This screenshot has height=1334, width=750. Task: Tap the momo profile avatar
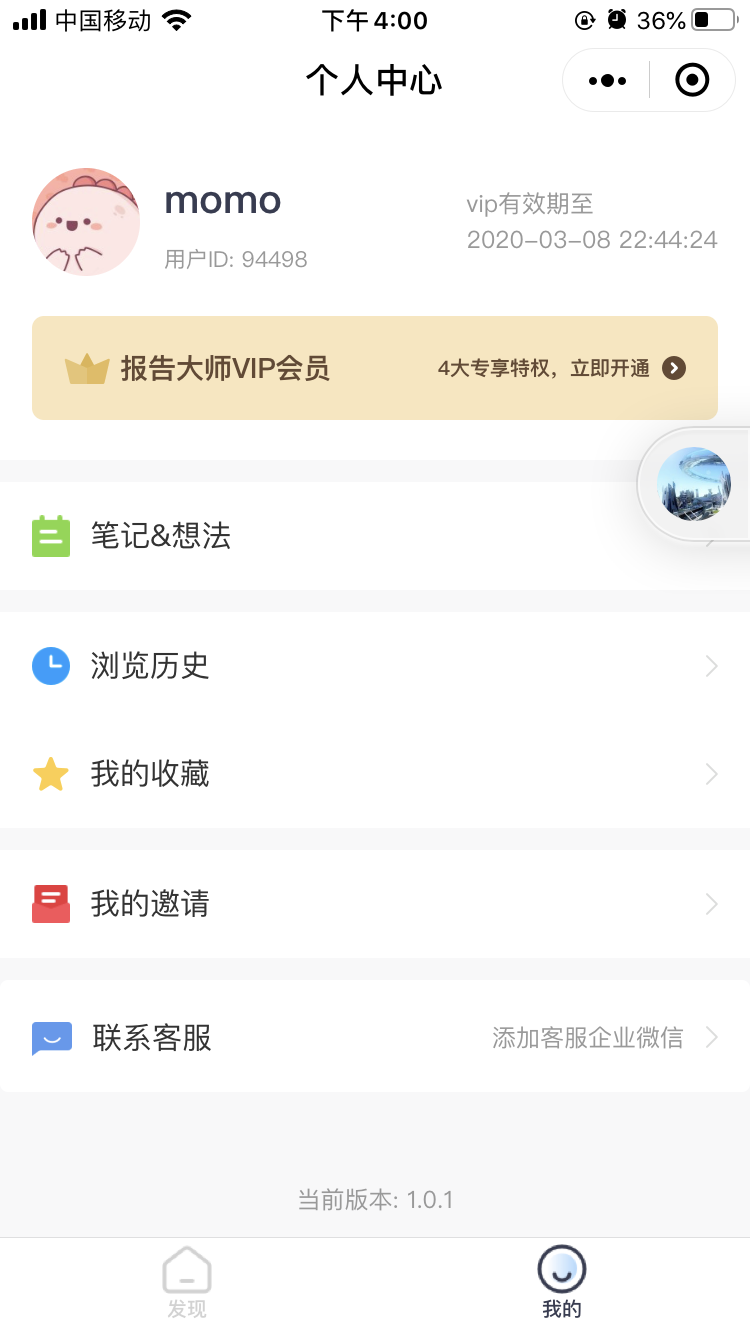(x=86, y=222)
